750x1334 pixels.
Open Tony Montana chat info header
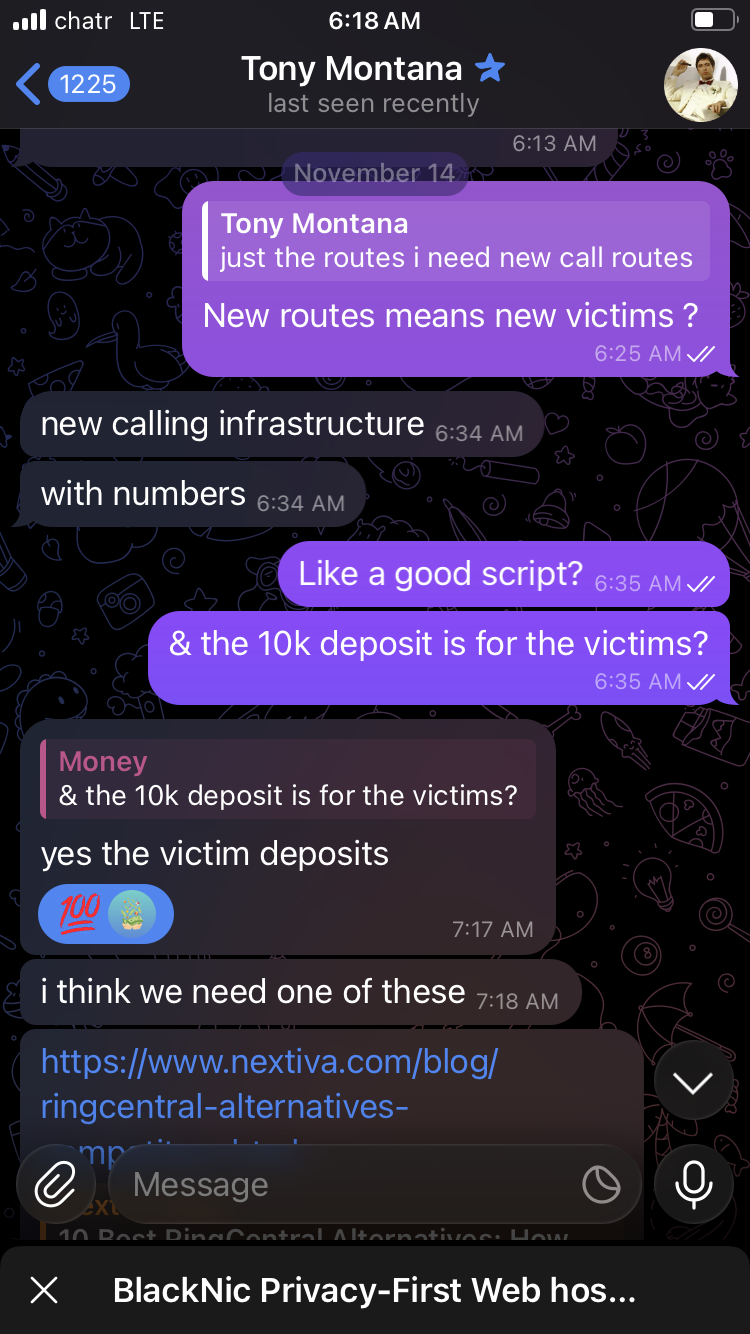pyautogui.click(x=373, y=84)
